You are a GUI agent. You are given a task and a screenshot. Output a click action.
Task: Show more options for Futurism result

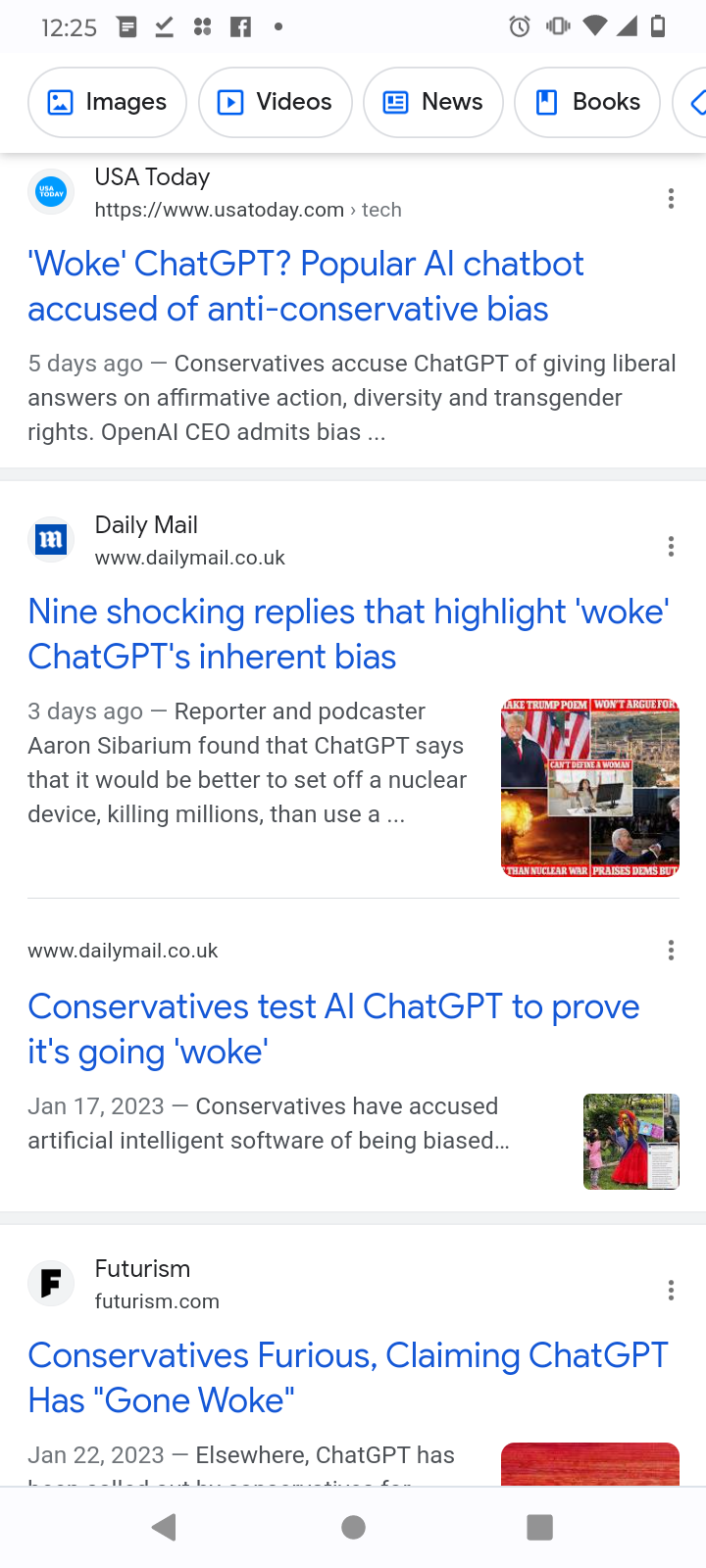(x=671, y=1291)
